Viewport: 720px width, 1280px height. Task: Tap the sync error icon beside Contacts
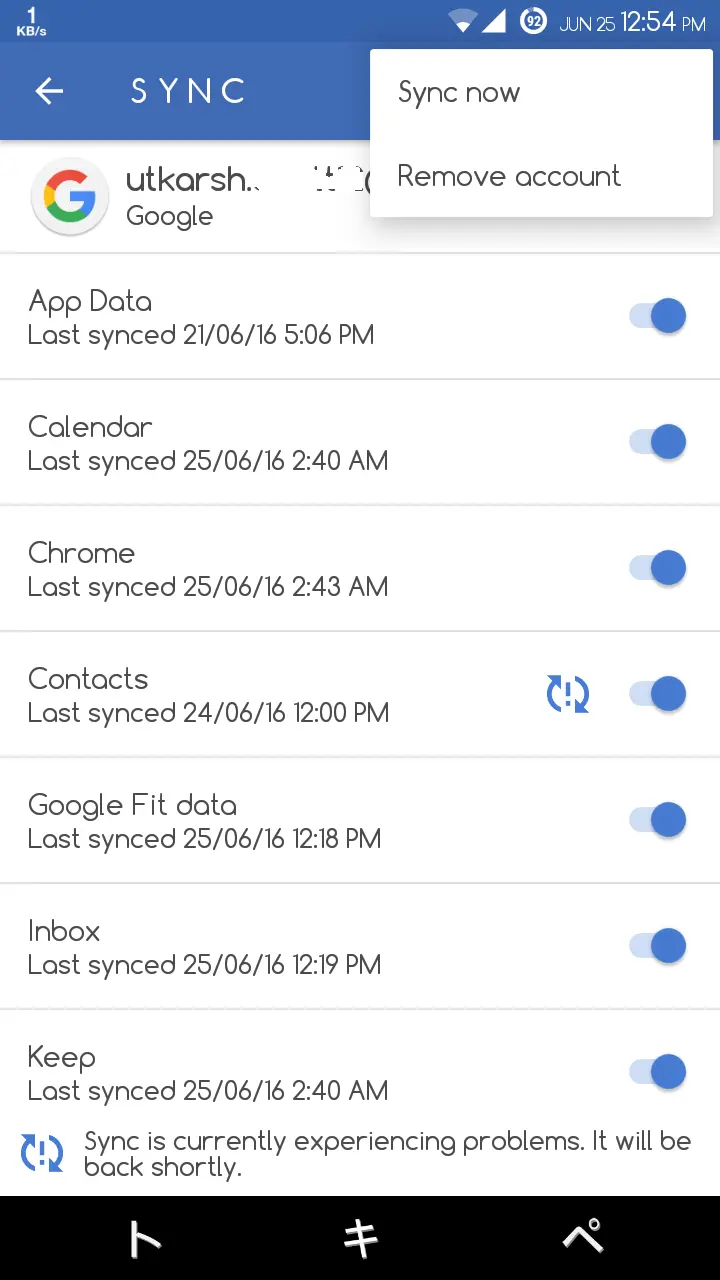pos(568,694)
